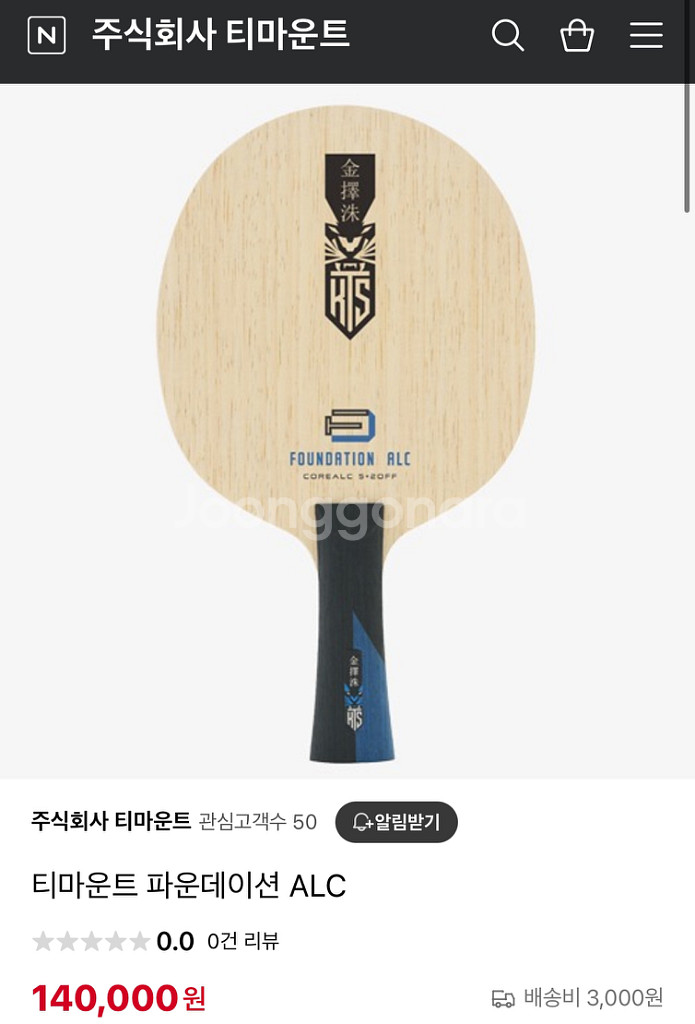Open the shopping cart
Screen dimensions: 695x1024
(x=577, y=36)
